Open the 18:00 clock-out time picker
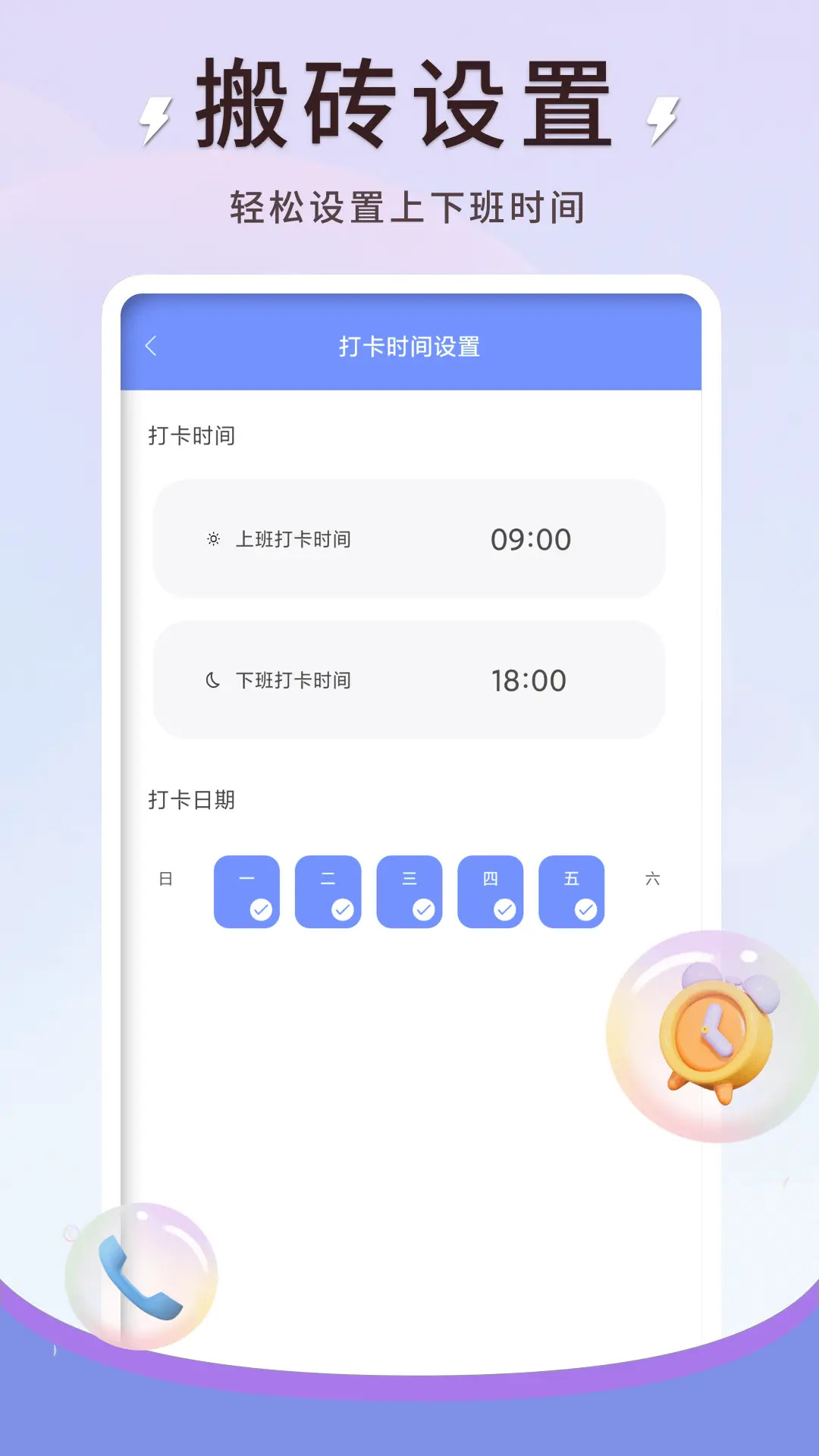 pyautogui.click(x=529, y=680)
